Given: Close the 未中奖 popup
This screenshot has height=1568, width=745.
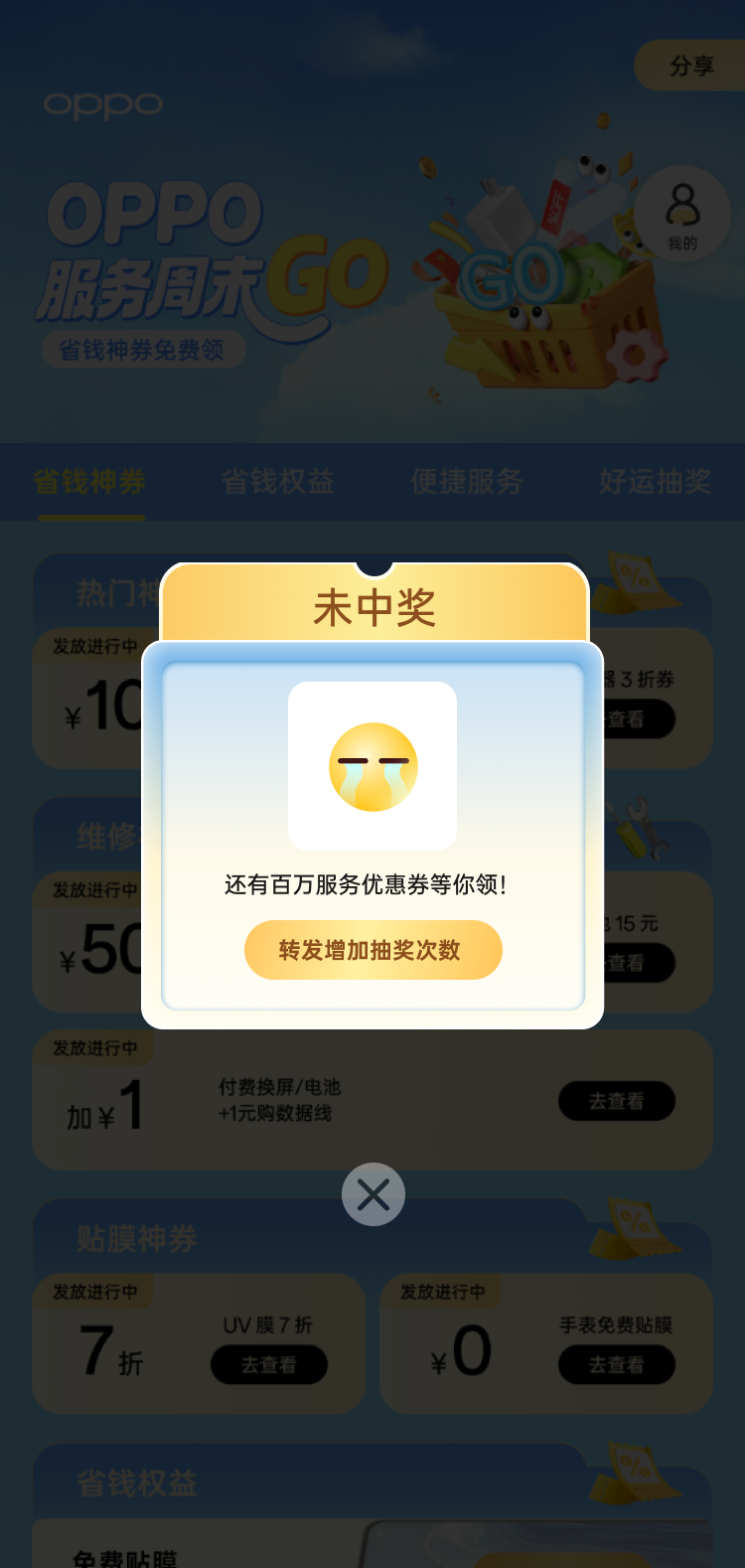Looking at the screenshot, I should [373, 1194].
